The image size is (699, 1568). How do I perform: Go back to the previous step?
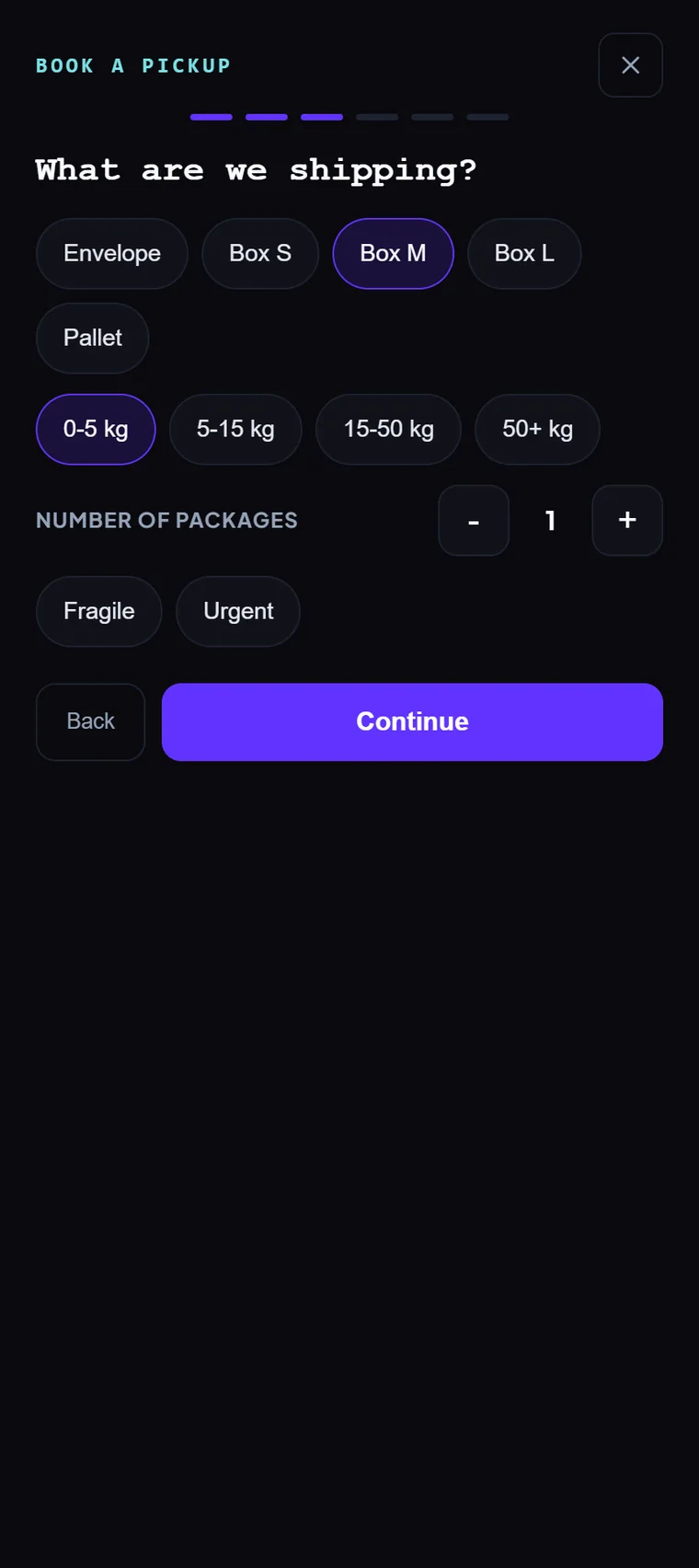[x=90, y=722]
